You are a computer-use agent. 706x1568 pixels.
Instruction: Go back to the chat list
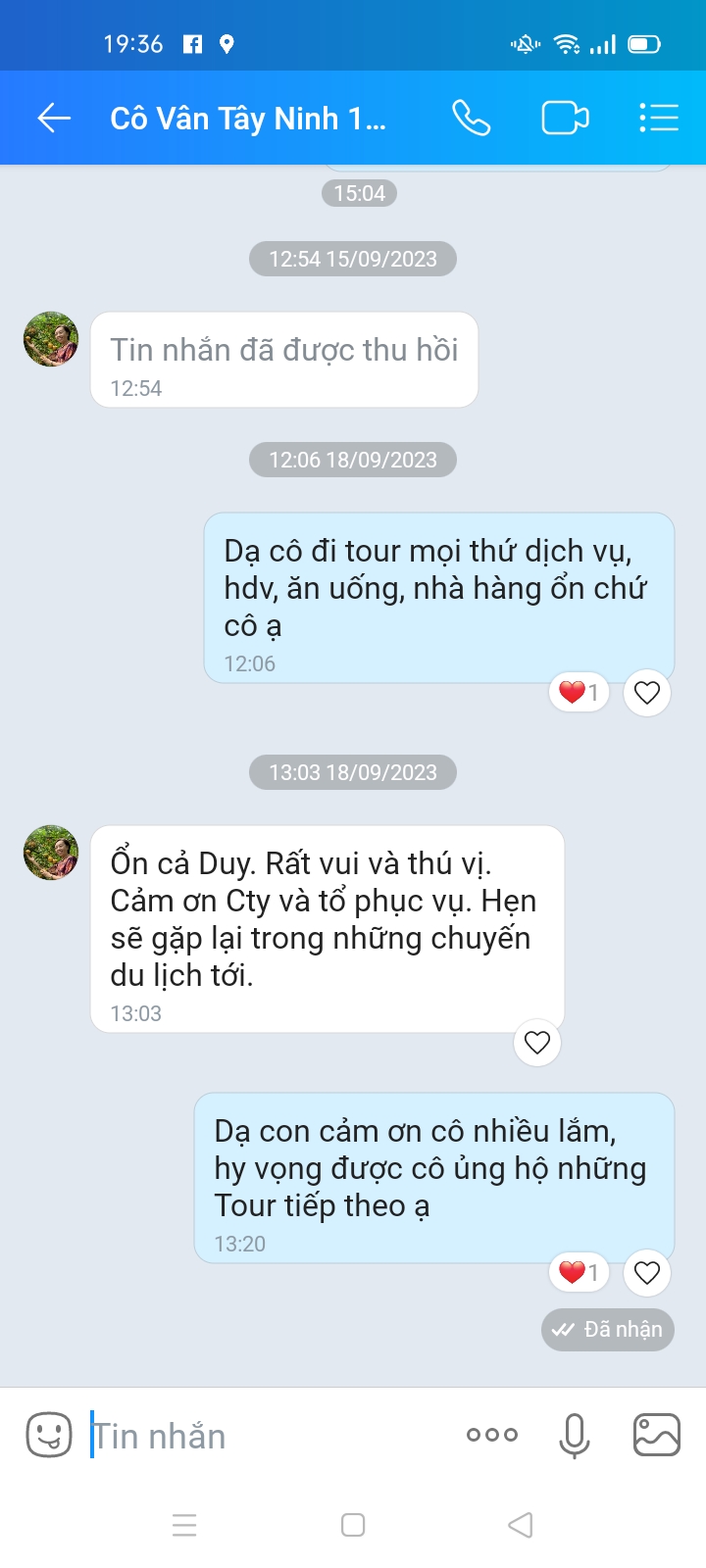click(x=54, y=119)
